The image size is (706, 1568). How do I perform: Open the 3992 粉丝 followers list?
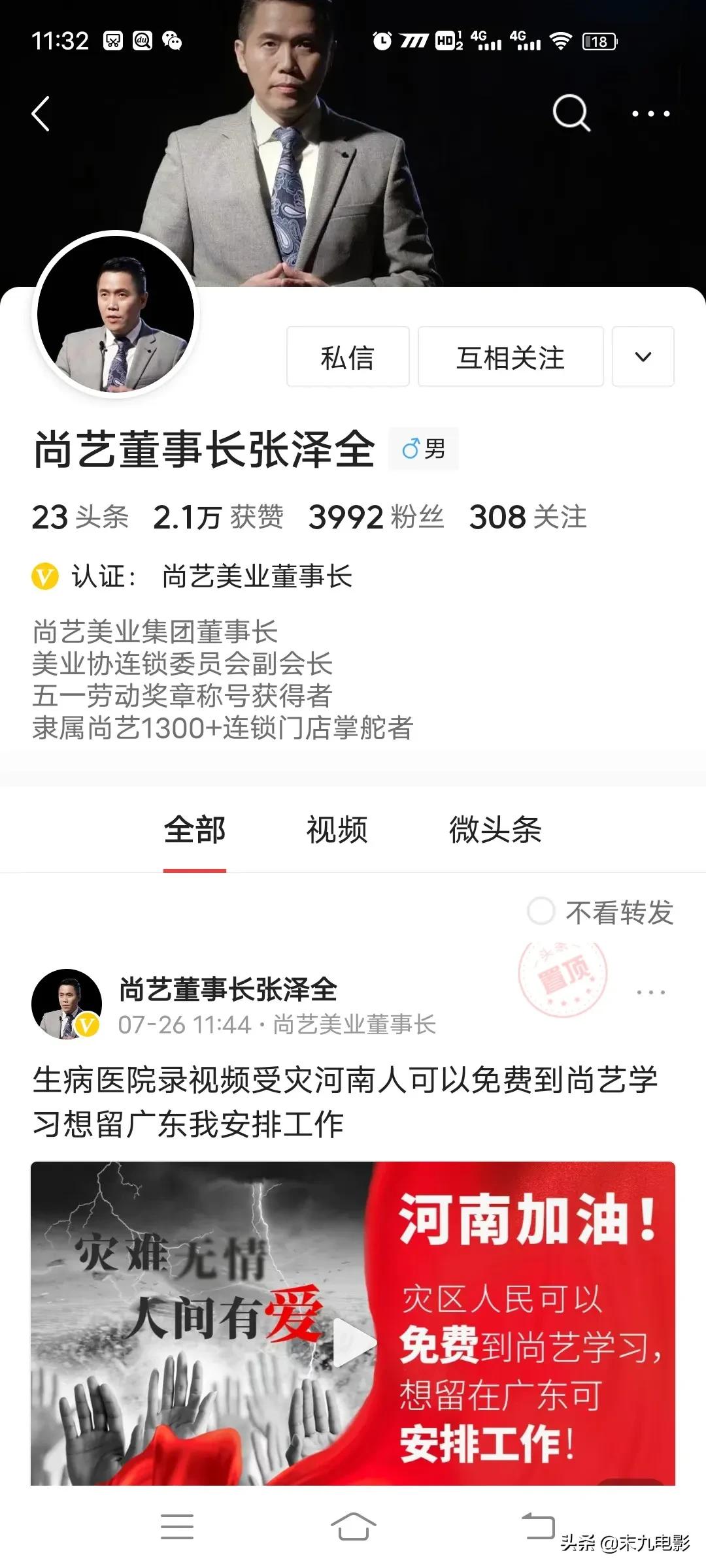click(376, 517)
